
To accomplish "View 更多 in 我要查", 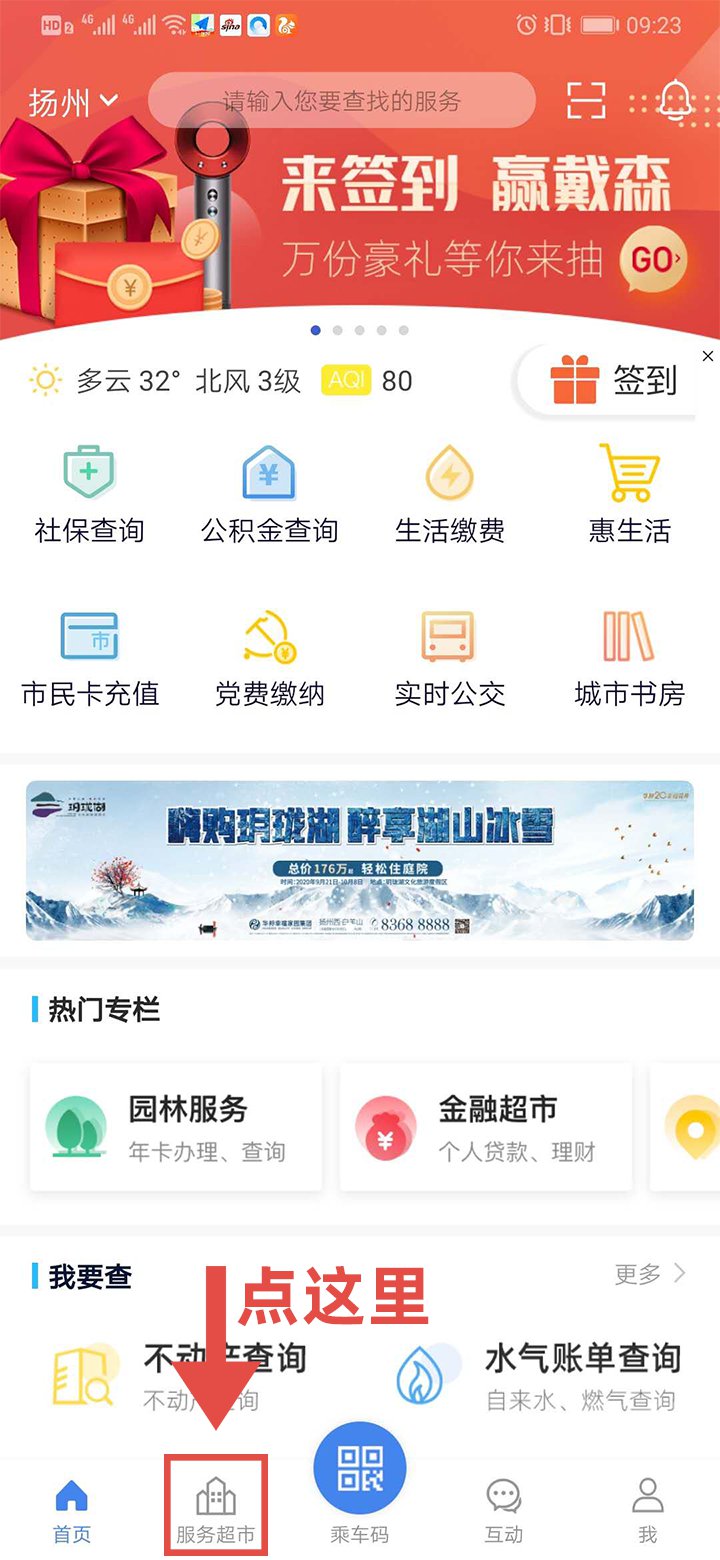I will coord(650,1274).
